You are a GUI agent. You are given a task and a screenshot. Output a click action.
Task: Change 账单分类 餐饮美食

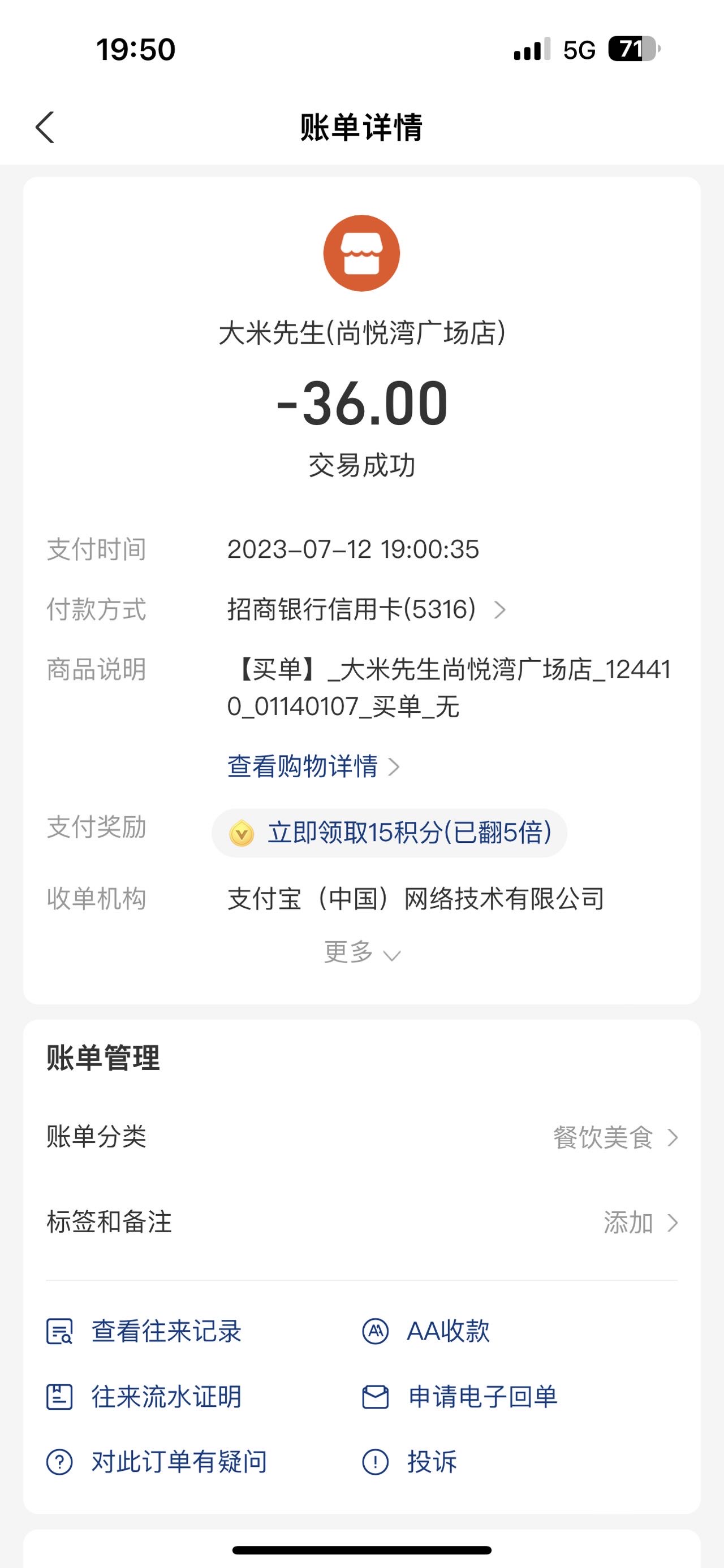point(361,1137)
